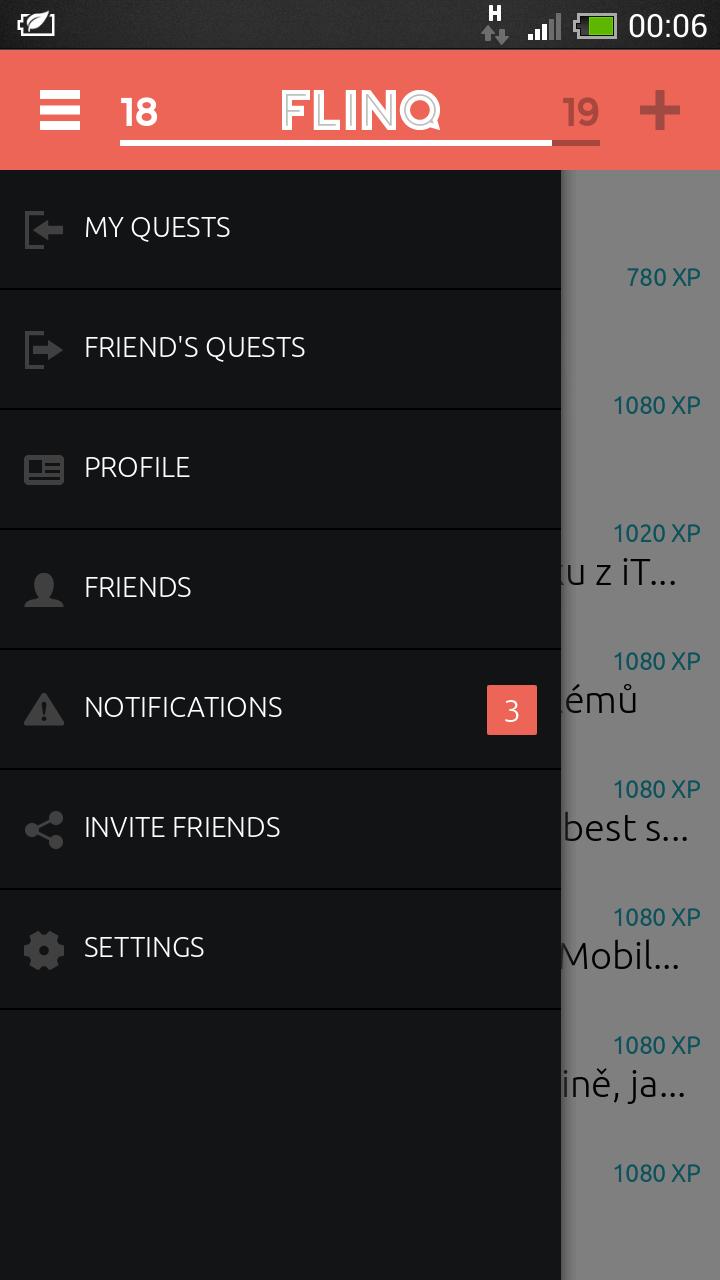
Task: Tap the FLINQ app title in the header
Action: tap(360, 110)
